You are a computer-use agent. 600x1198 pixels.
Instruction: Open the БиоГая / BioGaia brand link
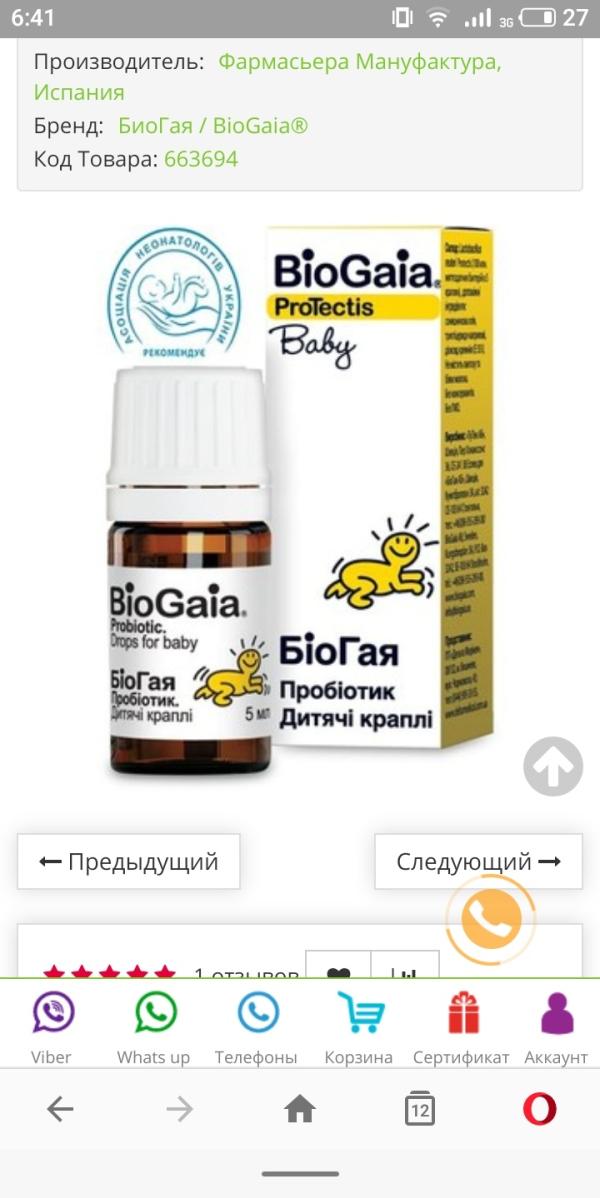213,126
